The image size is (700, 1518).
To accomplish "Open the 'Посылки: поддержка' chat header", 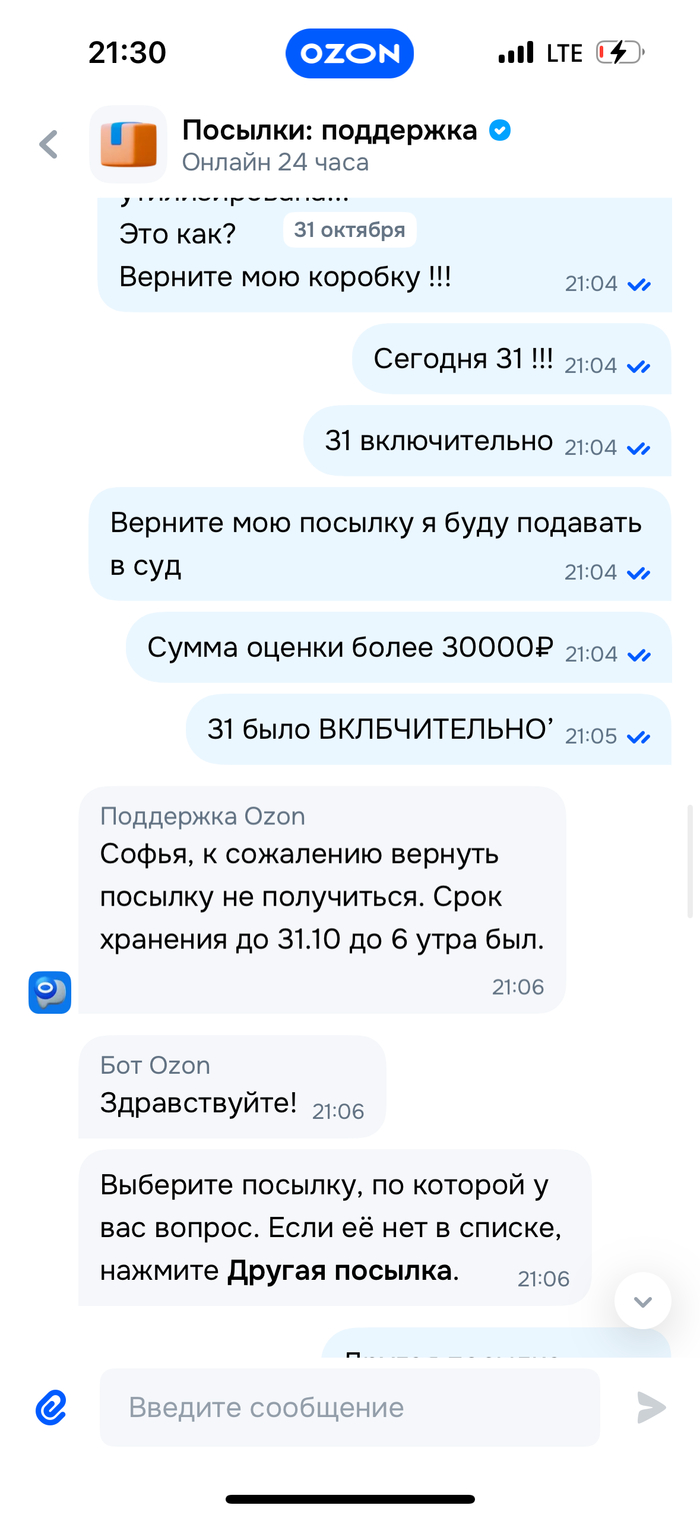I will pyautogui.click(x=329, y=145).
